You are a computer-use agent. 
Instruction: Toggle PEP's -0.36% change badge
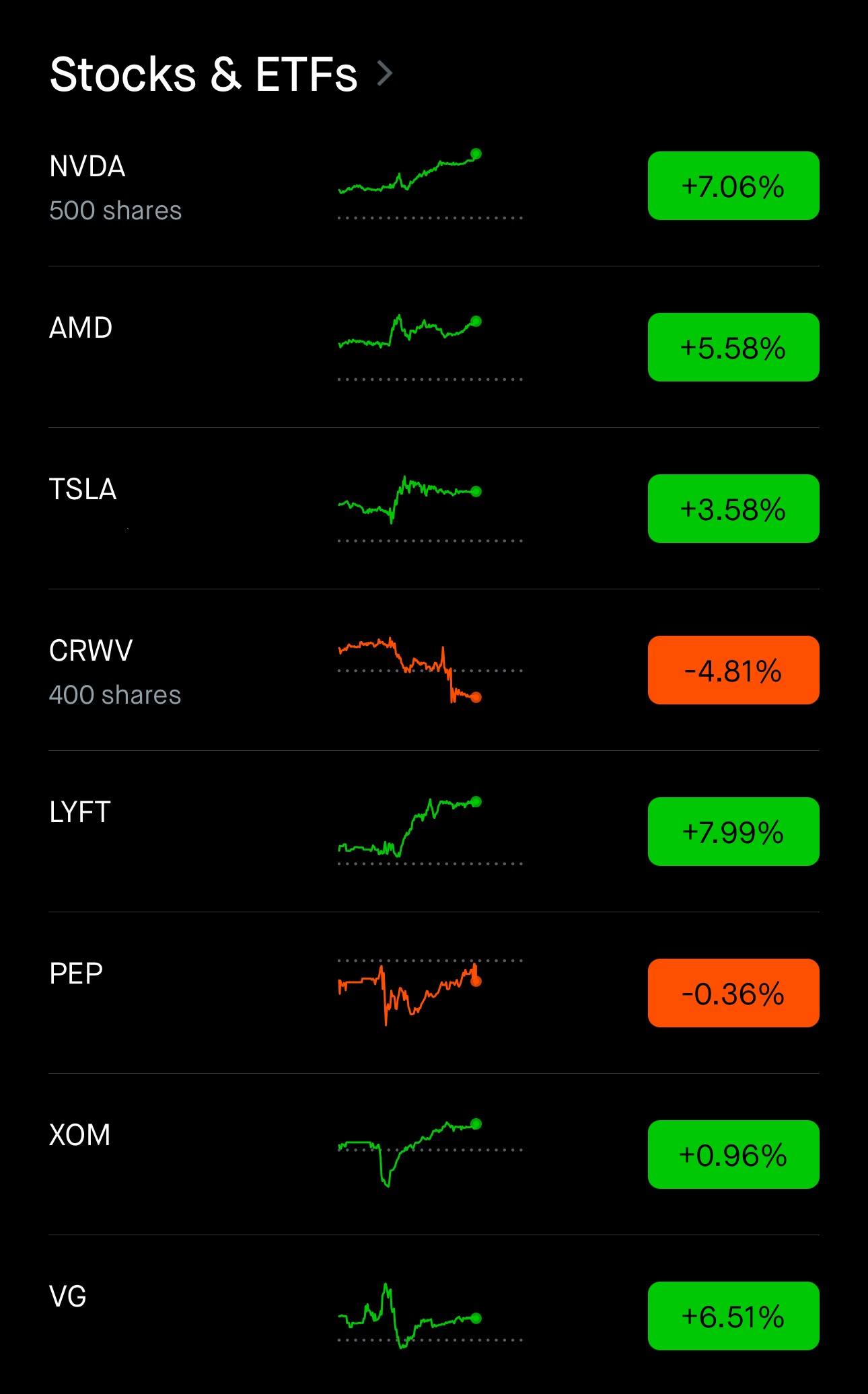point(733,994)
